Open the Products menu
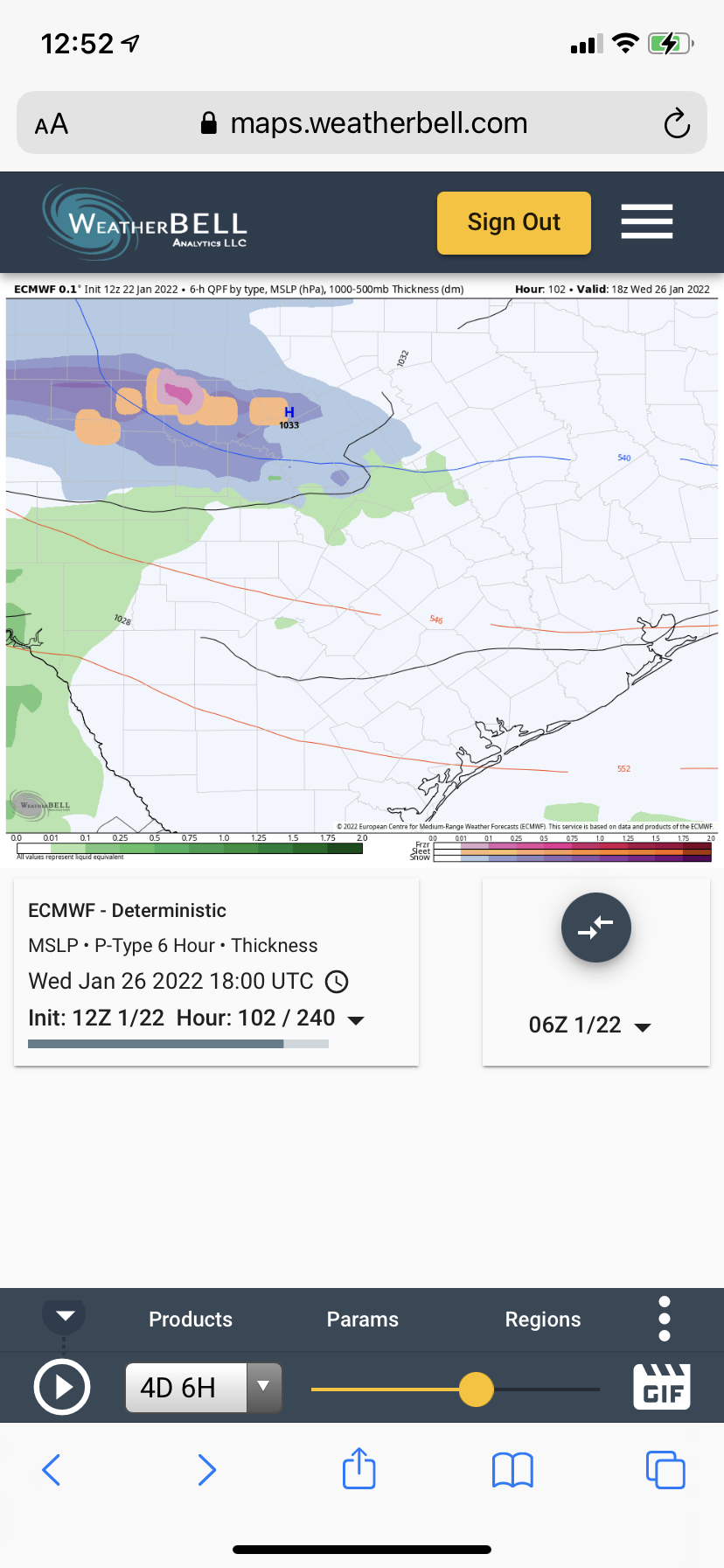This screenshot has width=724, height=1568. [x=191, y=1319]
